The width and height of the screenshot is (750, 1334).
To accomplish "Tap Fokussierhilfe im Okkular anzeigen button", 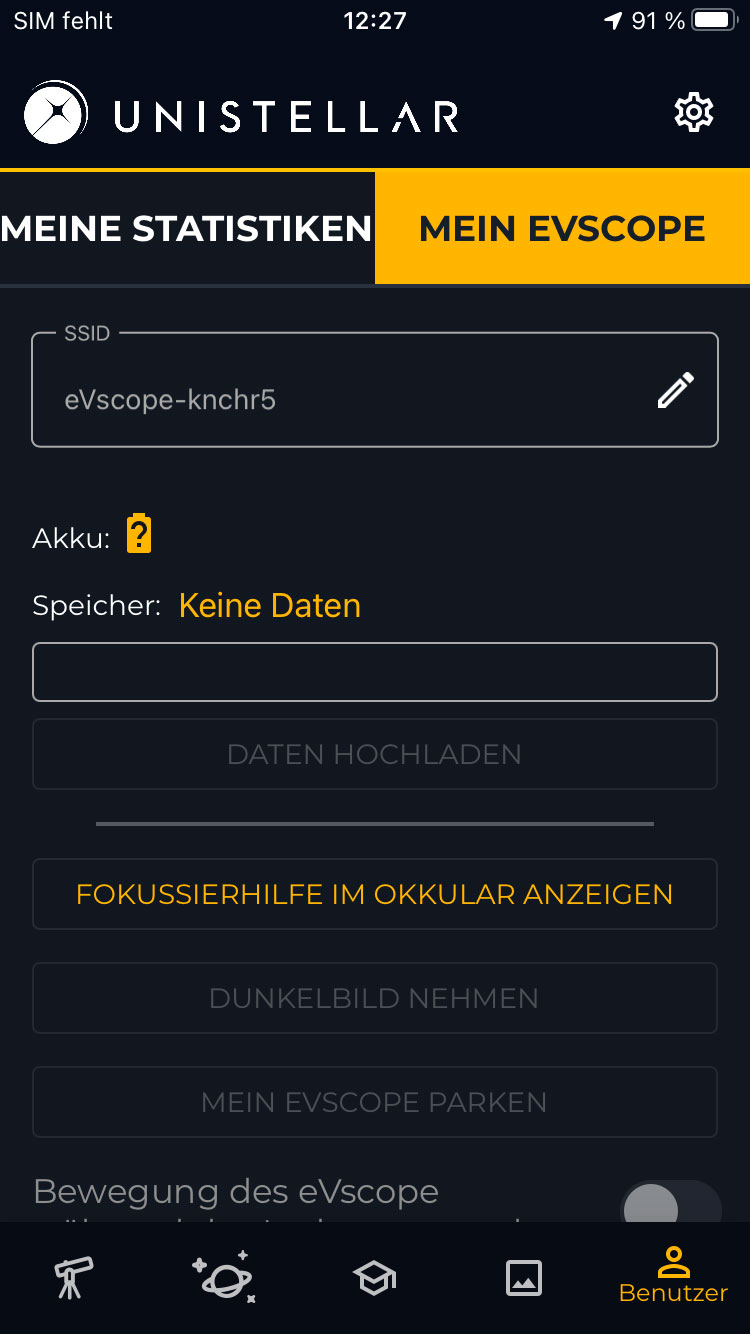I will click(x=375, y=894).
